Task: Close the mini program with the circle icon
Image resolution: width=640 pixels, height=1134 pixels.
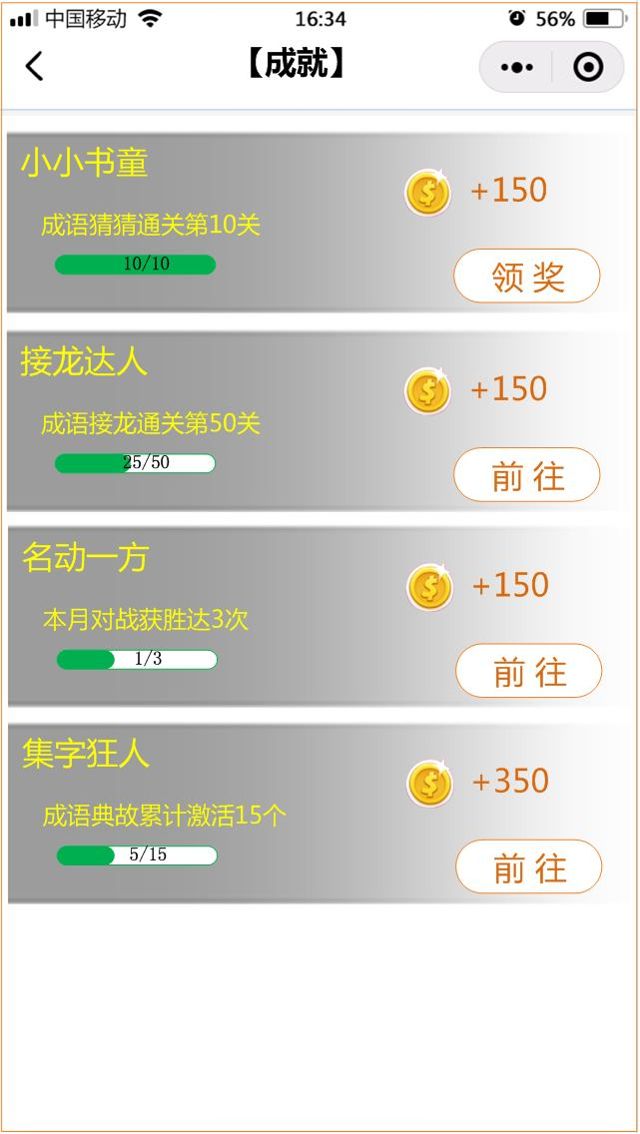Action: pos(588,68)
